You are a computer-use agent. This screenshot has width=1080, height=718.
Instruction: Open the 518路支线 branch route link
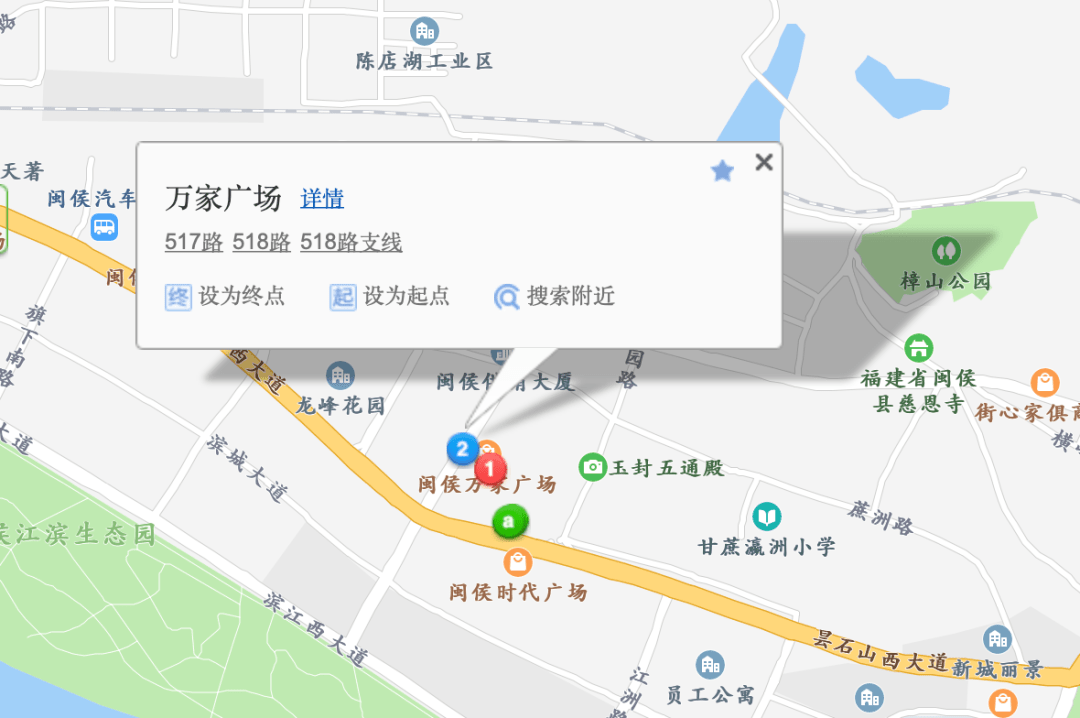click(351, 242)
